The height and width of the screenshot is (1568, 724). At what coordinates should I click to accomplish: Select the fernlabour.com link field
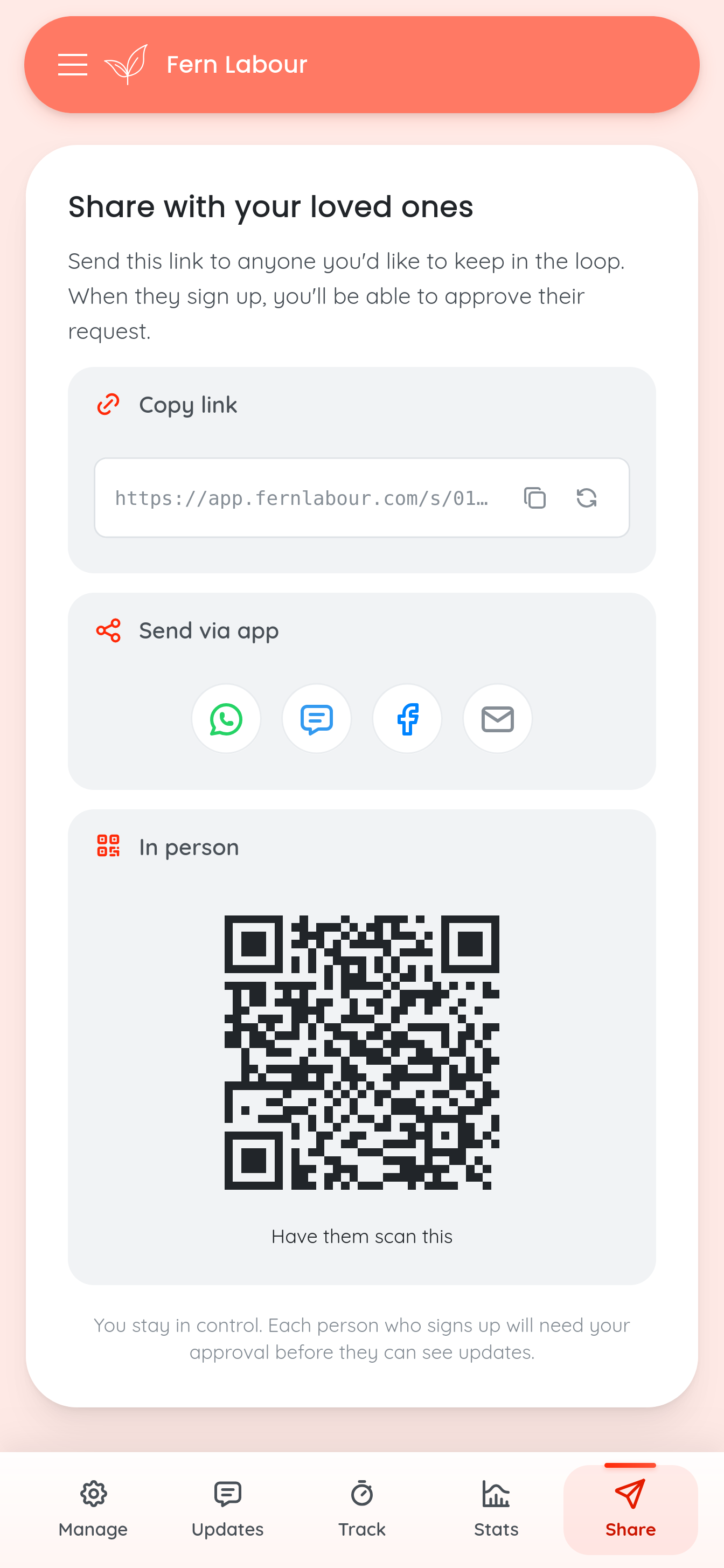point(304,498)
